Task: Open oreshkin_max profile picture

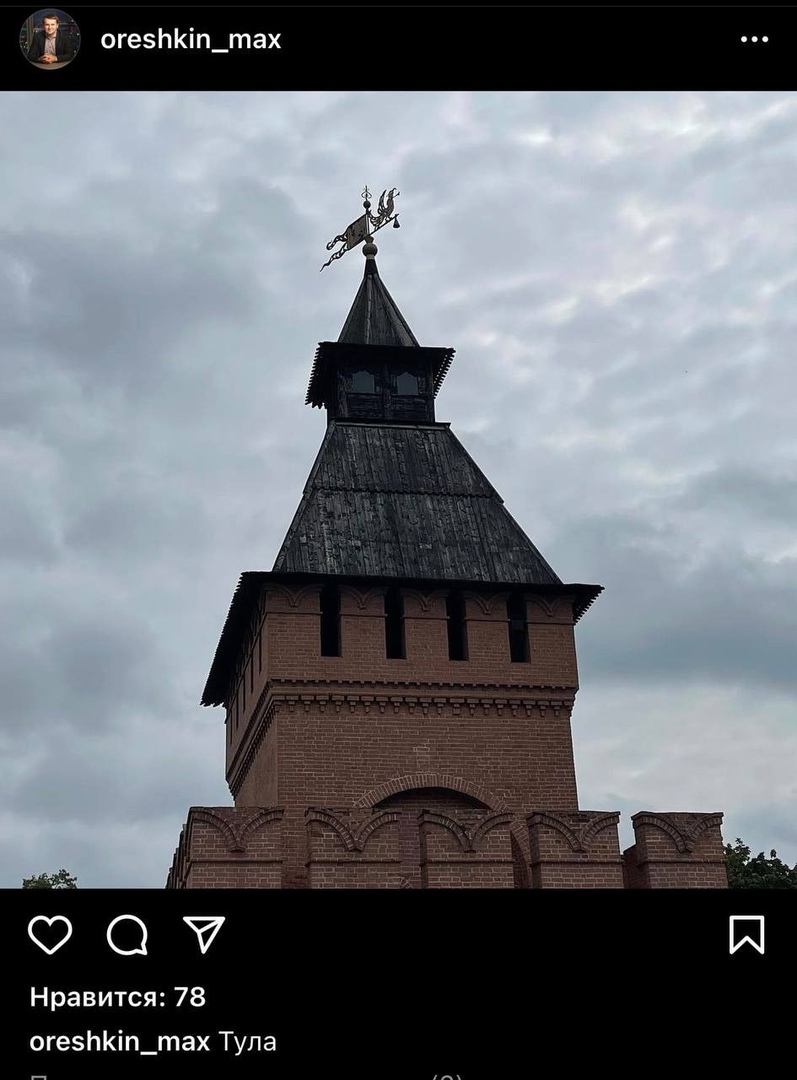Action: (49, 39)
